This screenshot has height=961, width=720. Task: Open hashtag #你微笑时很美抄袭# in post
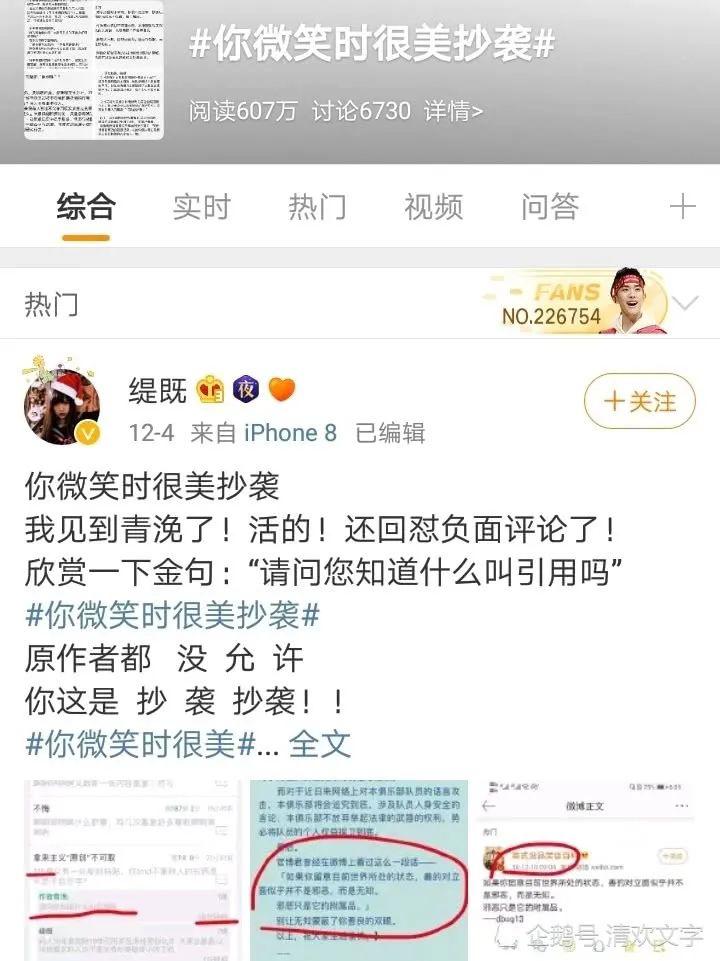click(172, 615)
